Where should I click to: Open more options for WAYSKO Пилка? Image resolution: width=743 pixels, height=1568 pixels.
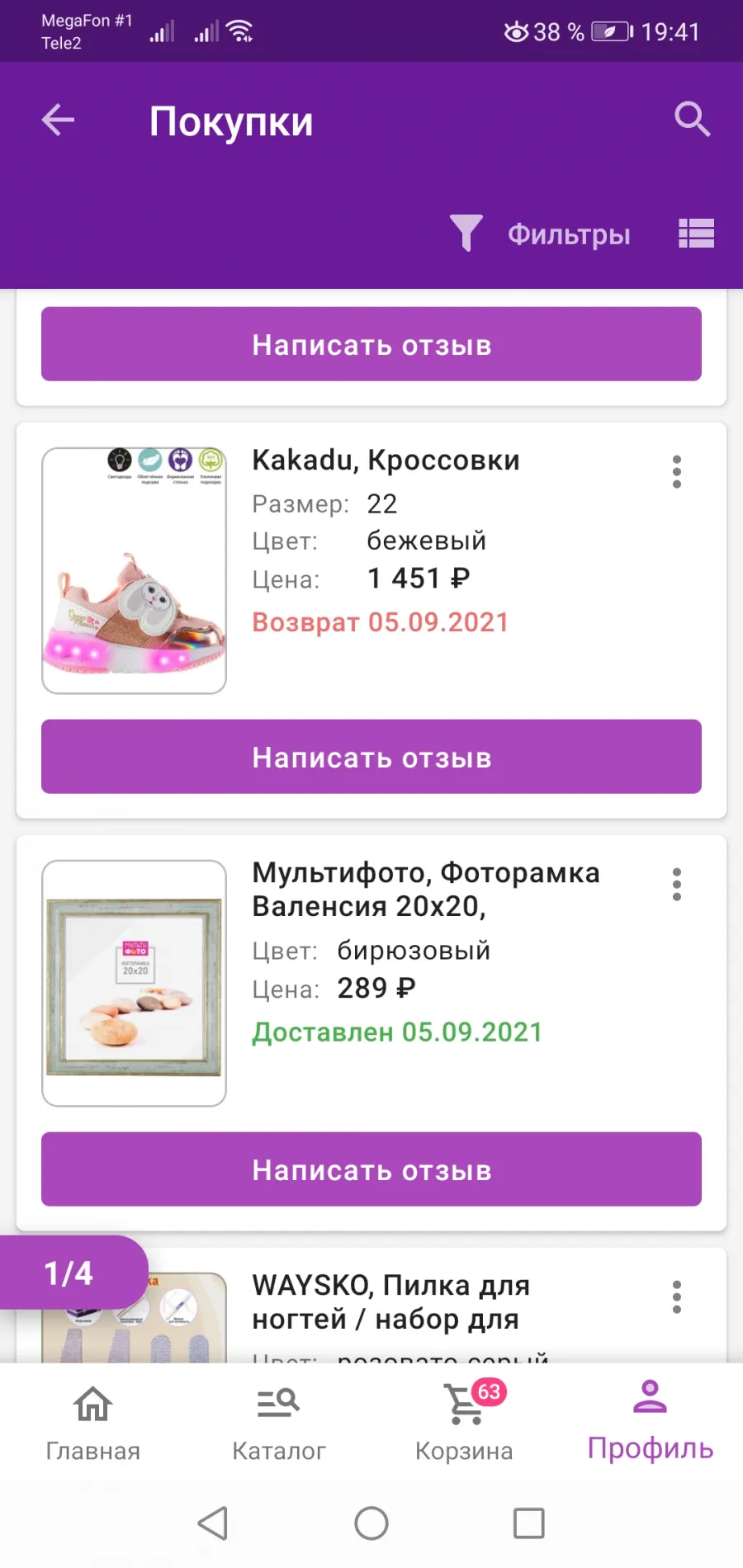[677, 1297]
